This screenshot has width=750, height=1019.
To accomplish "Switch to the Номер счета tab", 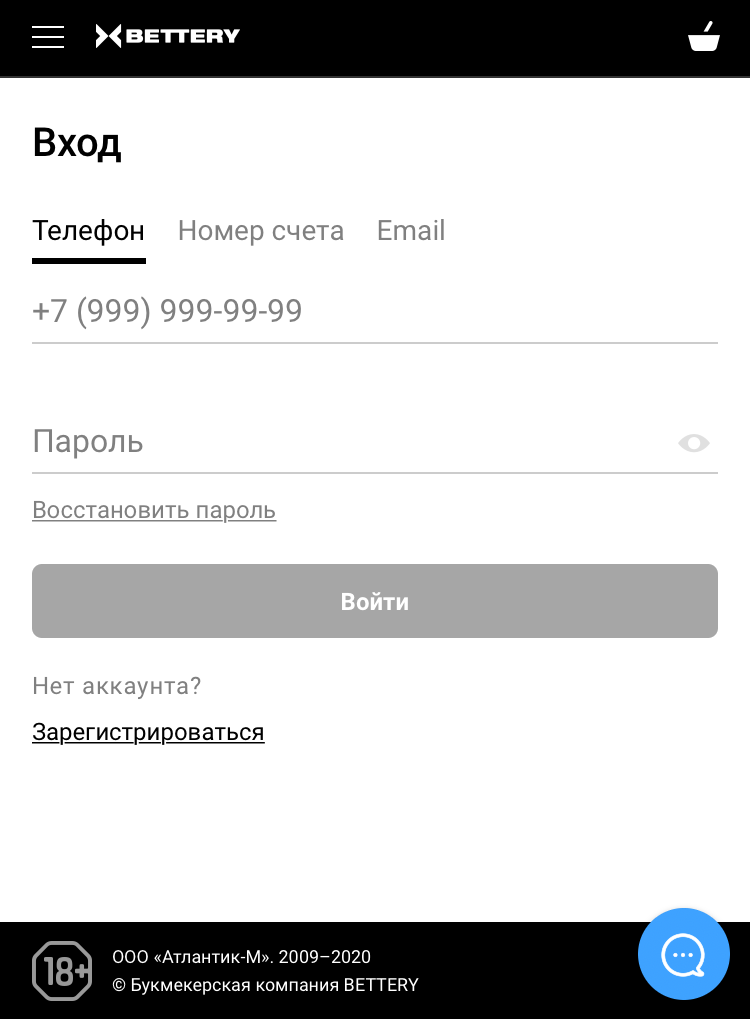I will click(x=260, y=231).
